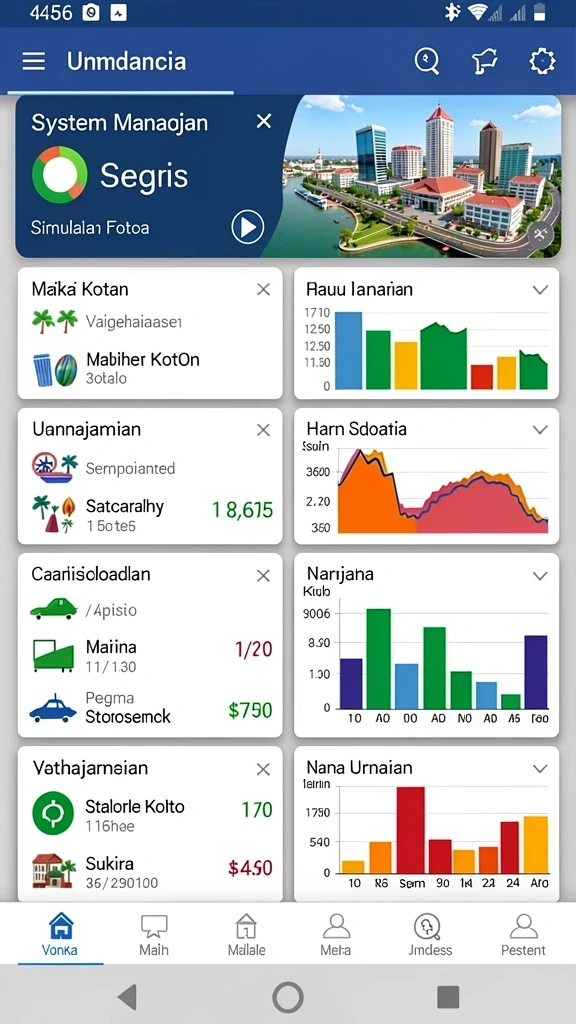Open the Pestent tab

(523, 935)
